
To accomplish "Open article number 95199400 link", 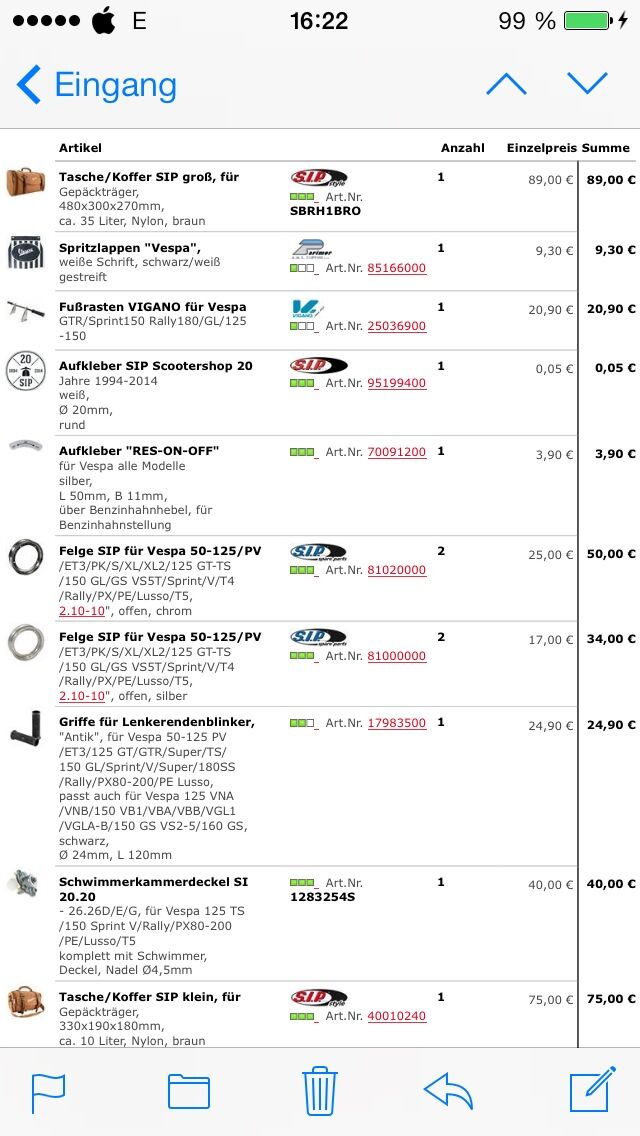I will (x=396, y=383).
